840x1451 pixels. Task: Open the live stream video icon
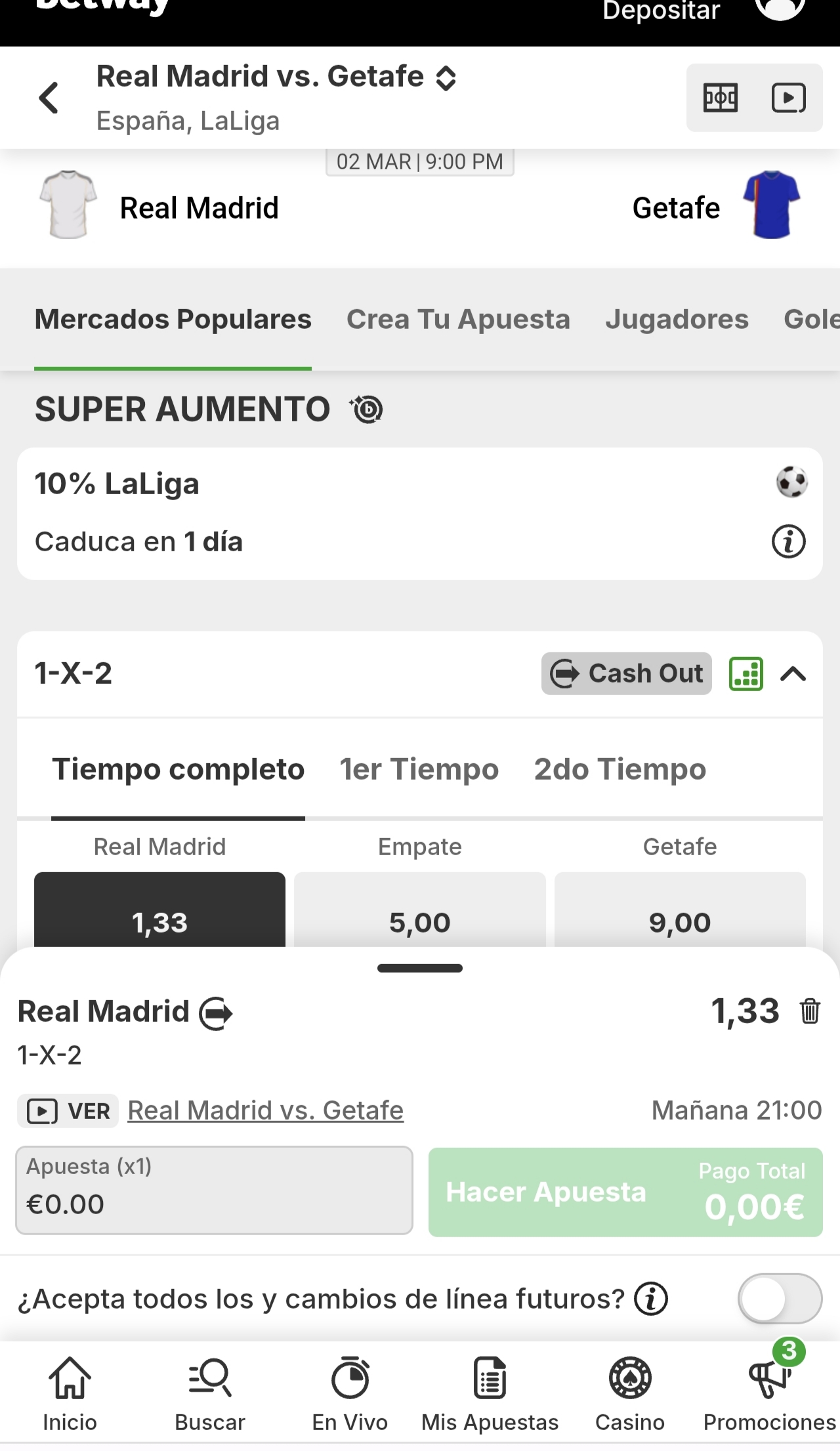(x=788, y=98)
